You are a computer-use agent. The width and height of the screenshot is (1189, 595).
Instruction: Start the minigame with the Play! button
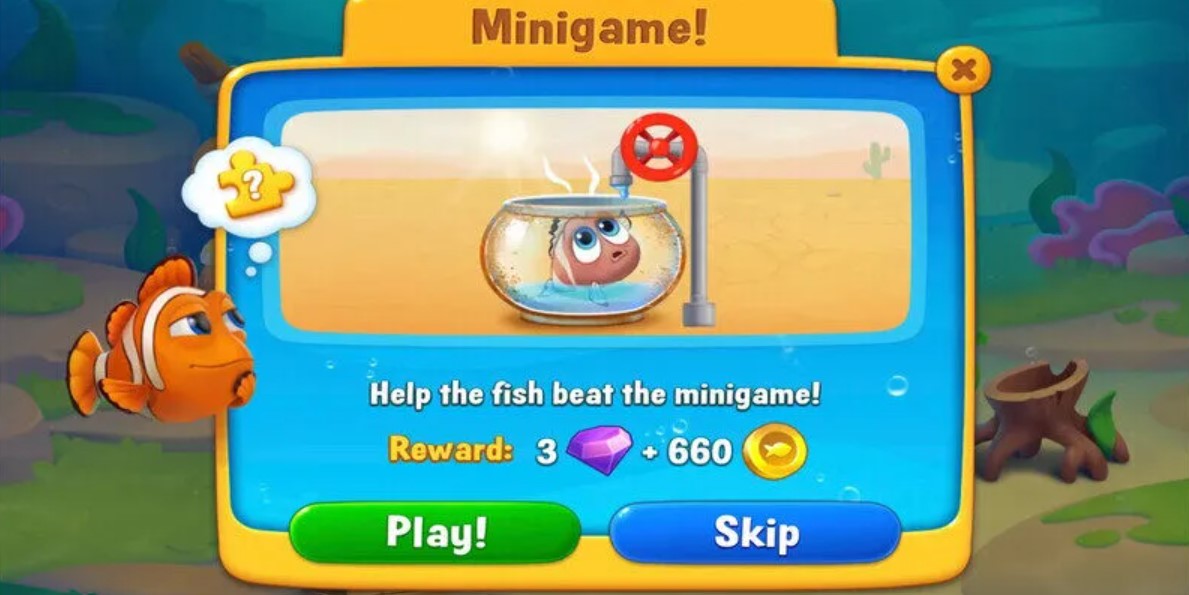(436, 532)
